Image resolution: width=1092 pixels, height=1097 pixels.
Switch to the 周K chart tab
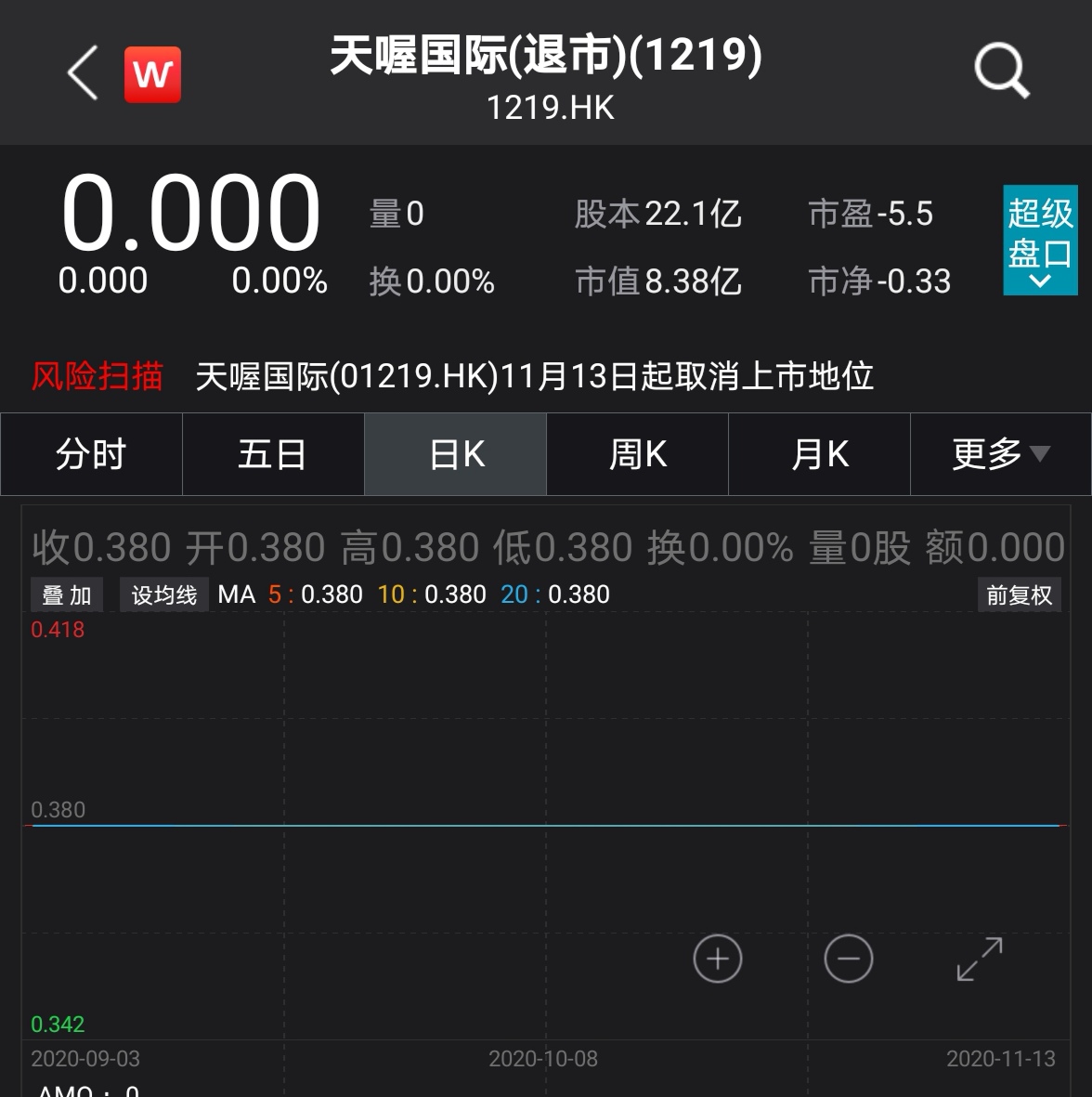click(x=637, y=454)
